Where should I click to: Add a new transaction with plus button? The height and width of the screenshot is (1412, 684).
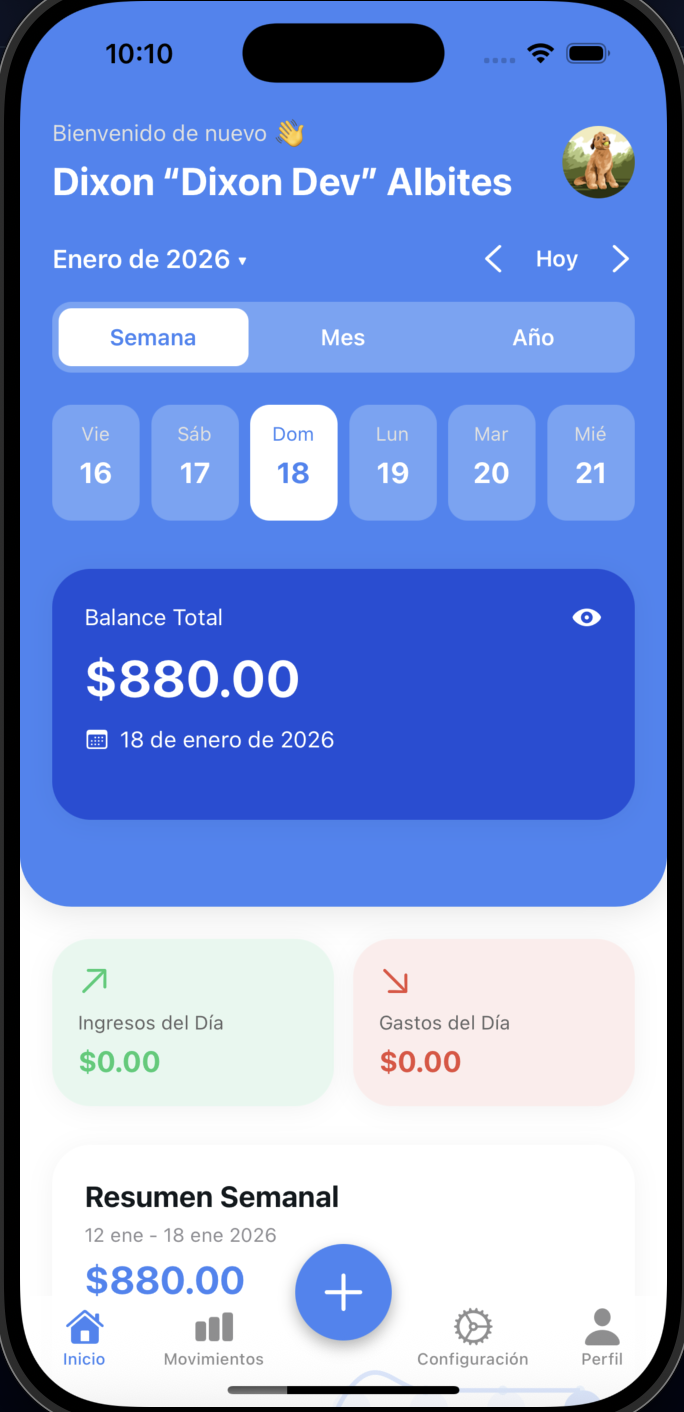343,1292
